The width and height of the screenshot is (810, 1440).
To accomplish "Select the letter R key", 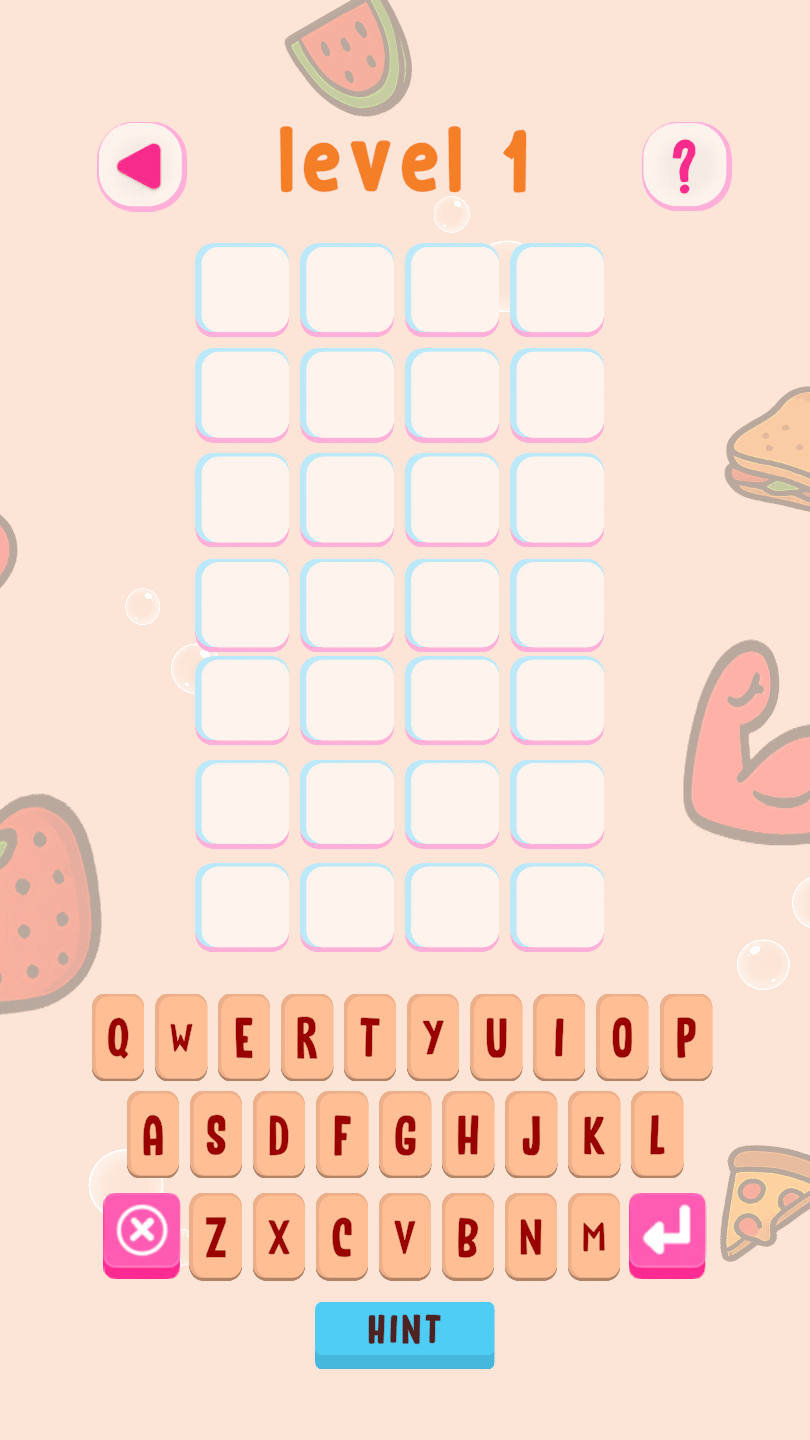I will [307, 1036].
